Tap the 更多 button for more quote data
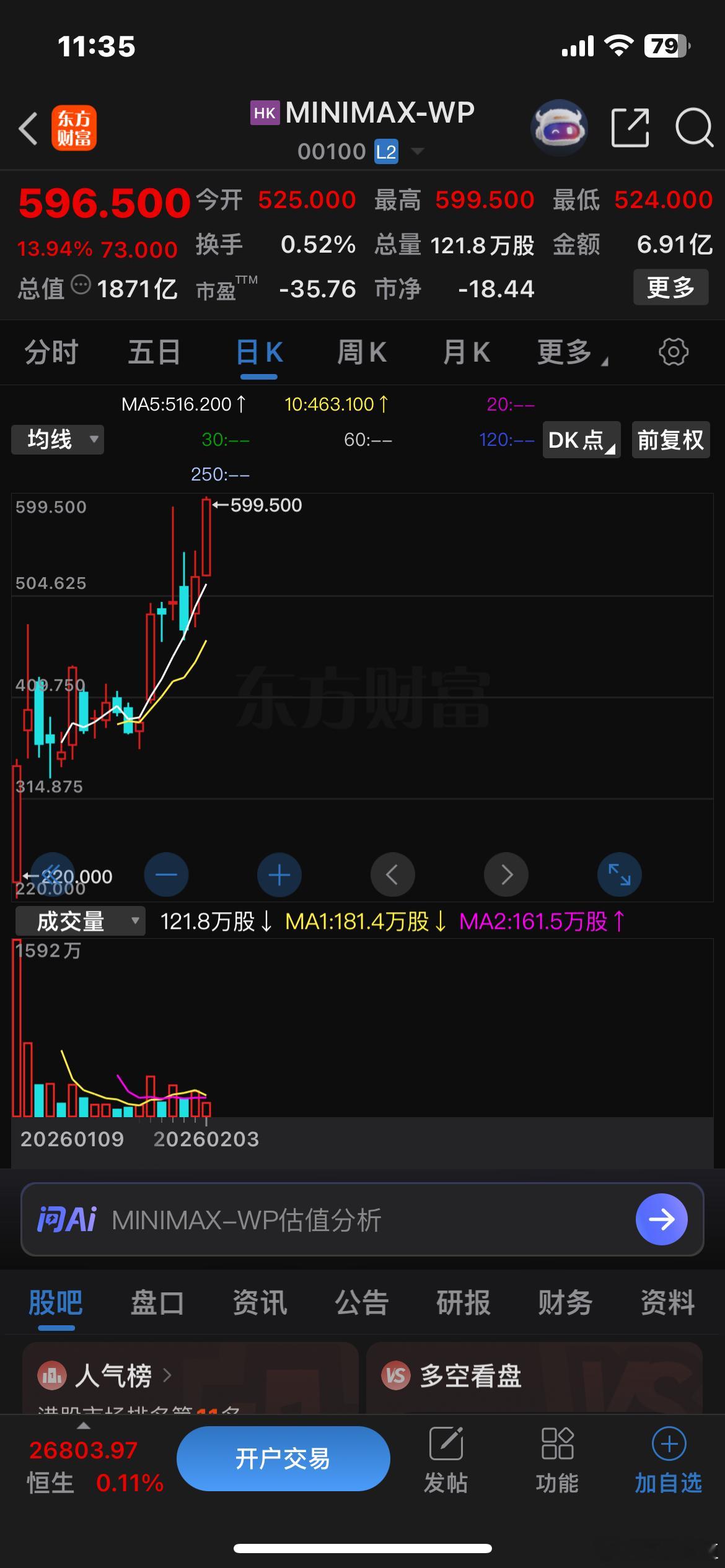This screenshot has width=725, height=1568. 670,287
